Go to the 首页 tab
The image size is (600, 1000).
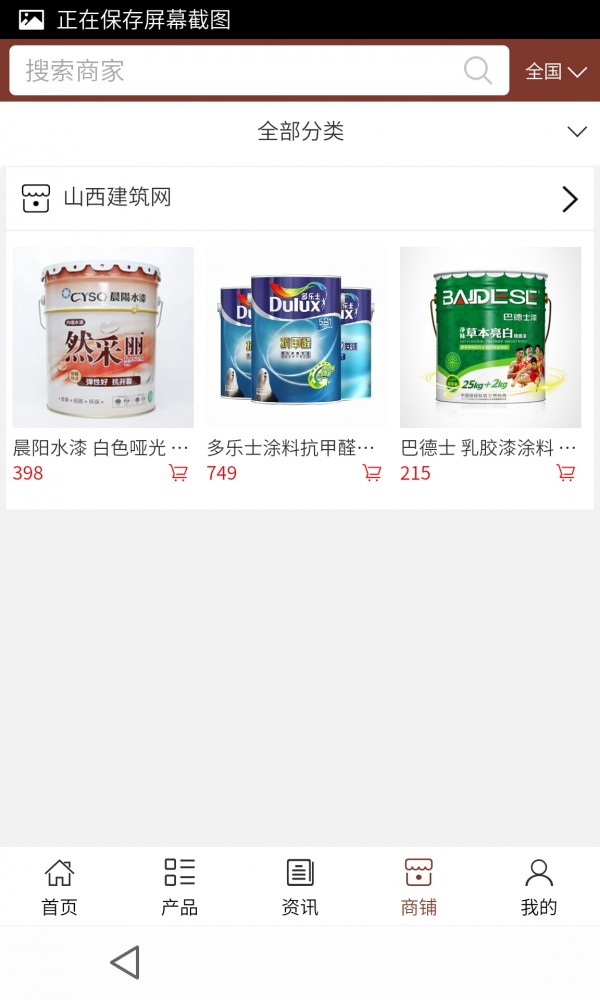pyautogui.click(x=59, y=887)
